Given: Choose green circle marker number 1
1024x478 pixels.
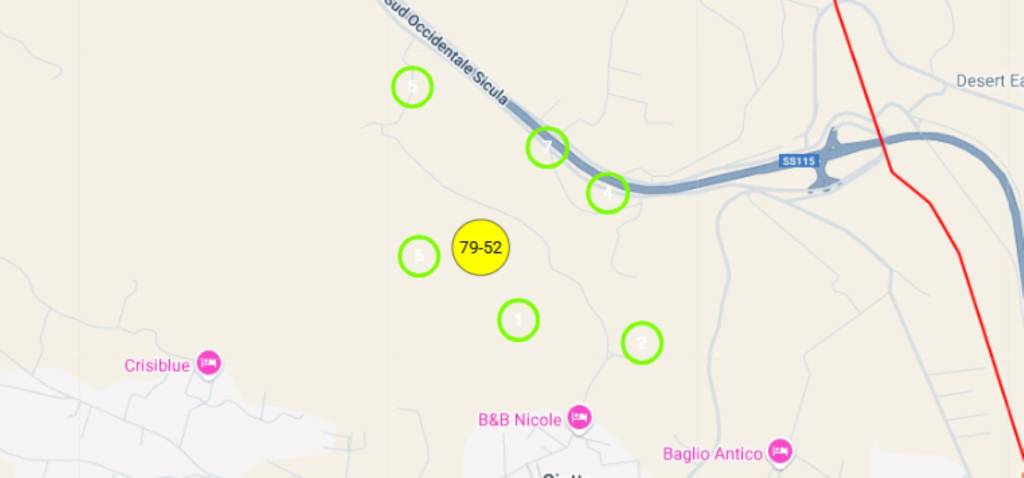Looking at the screenshot, I should 518,320.
